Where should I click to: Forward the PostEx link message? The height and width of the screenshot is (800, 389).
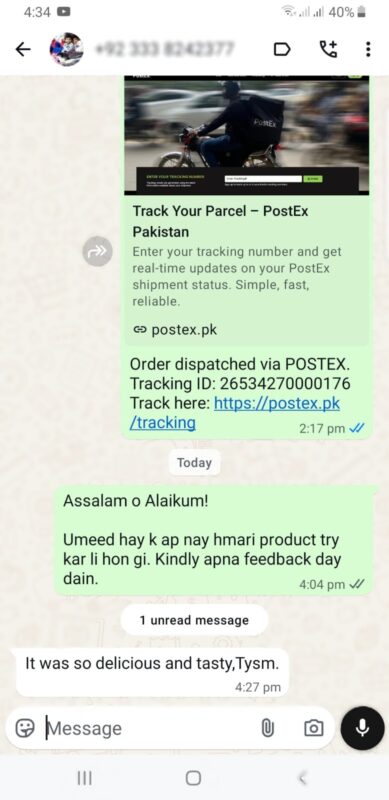pos(98,251)
